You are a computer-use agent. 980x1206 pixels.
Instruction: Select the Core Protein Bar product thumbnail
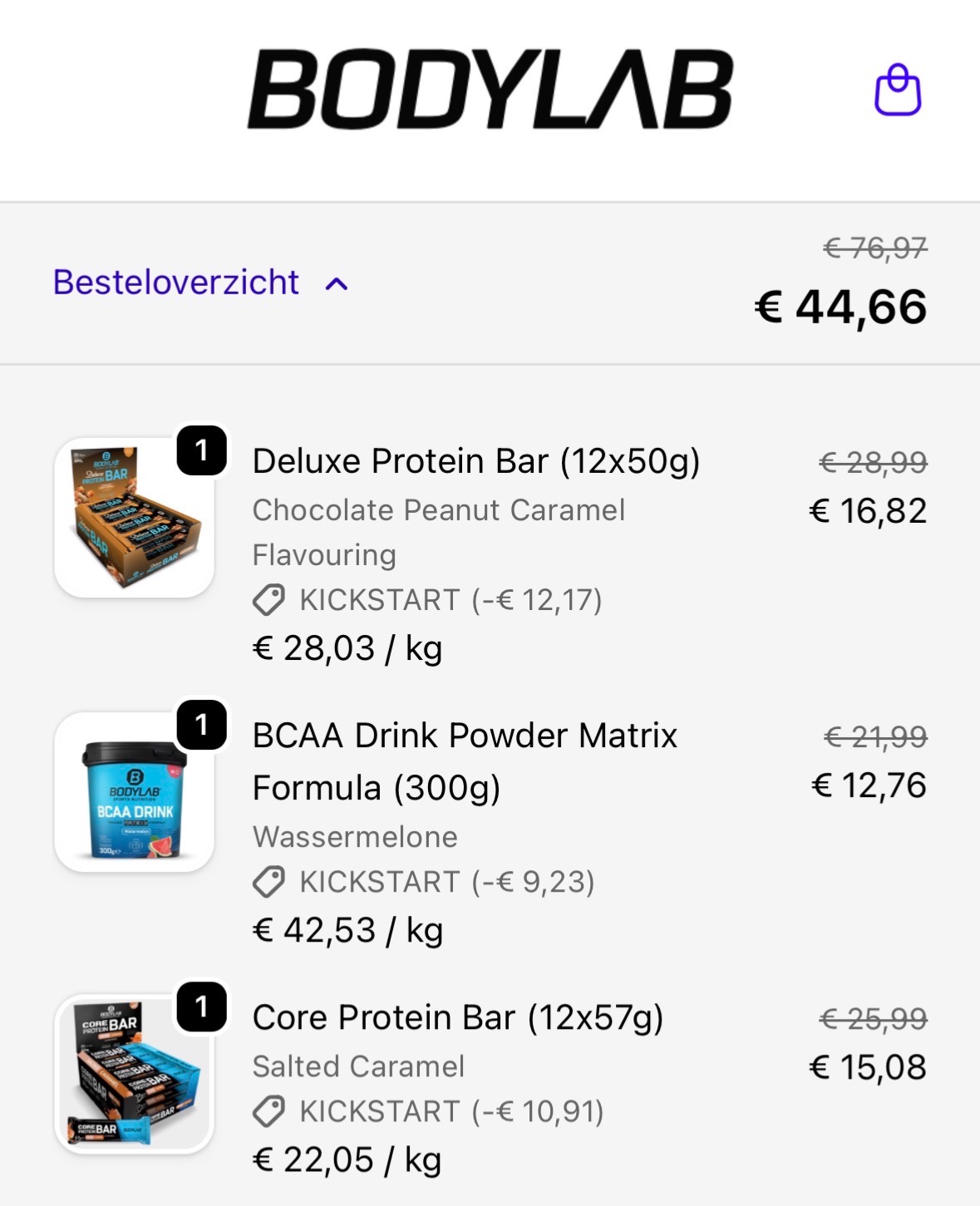(x=133, y=1072)
